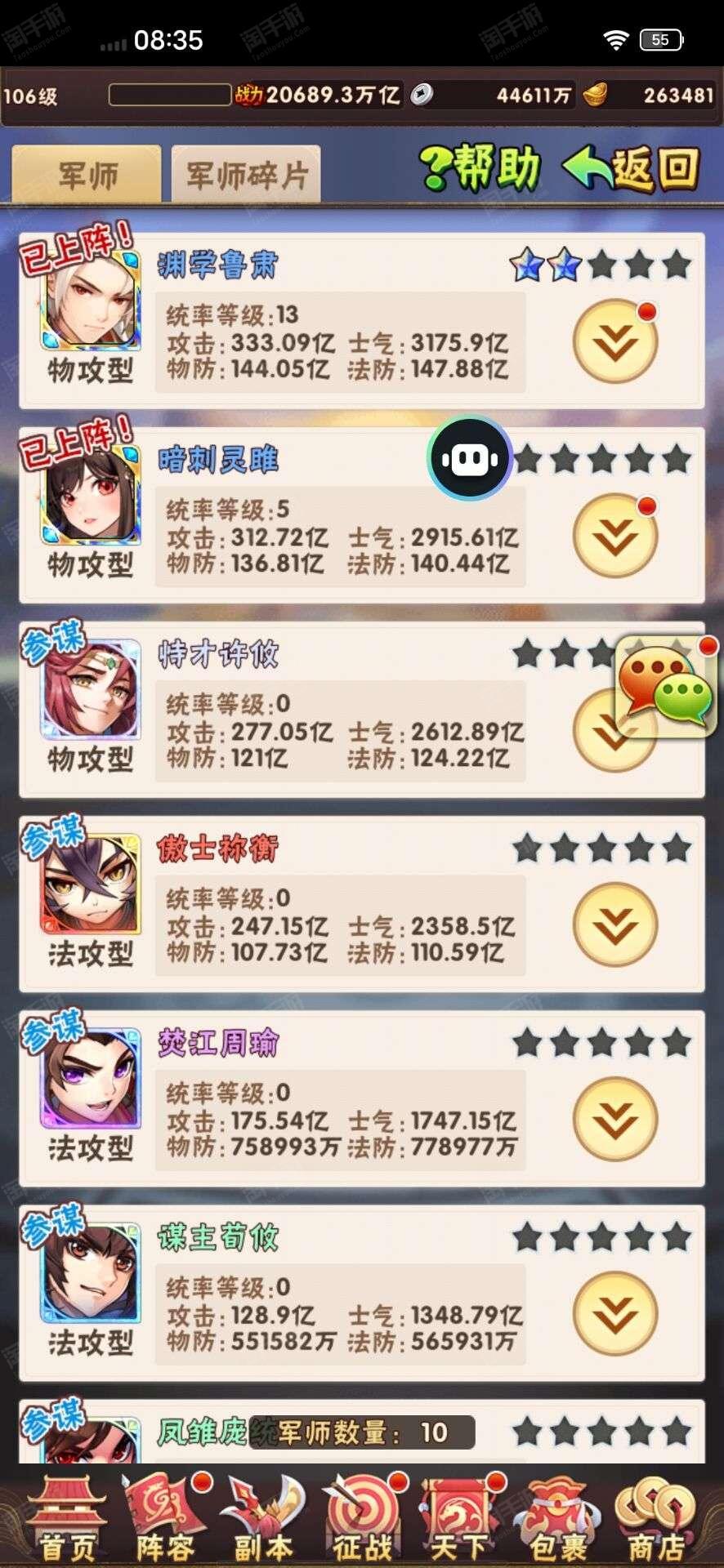Open the chat bubbles icon
The height and width of the screenshot is (1568, 724).
[665, 686]
